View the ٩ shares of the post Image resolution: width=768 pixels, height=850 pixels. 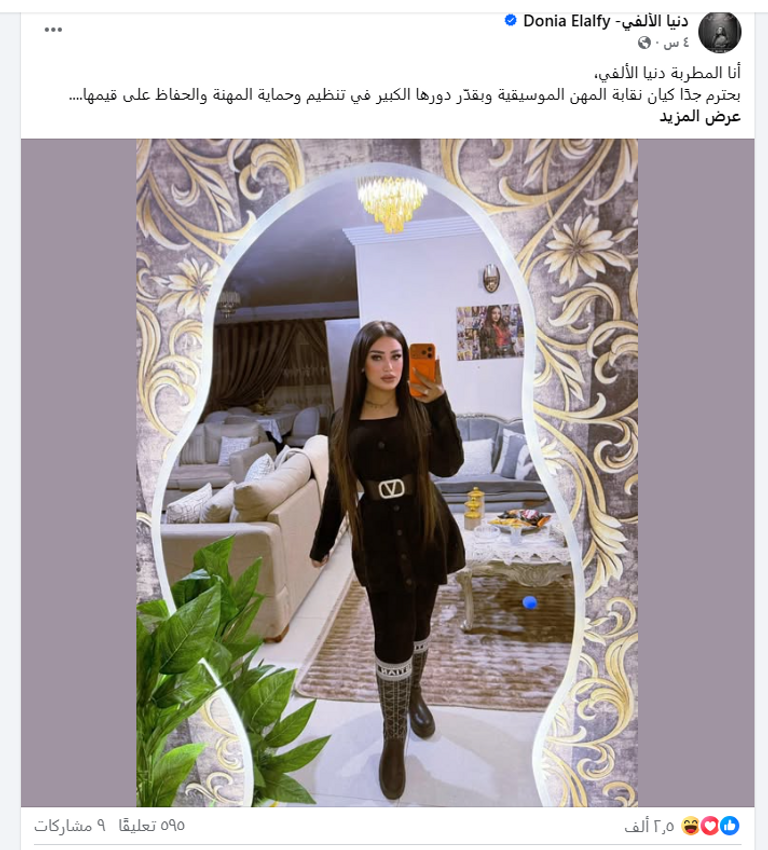pos(70,826)
